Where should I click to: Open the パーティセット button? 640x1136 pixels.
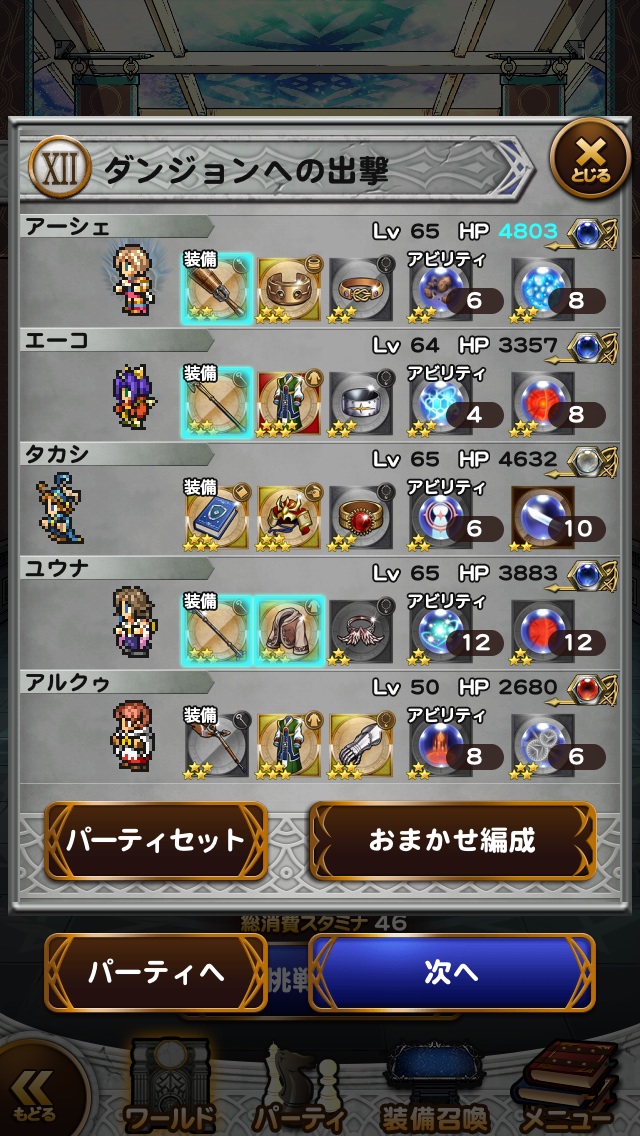click(156, 840)
